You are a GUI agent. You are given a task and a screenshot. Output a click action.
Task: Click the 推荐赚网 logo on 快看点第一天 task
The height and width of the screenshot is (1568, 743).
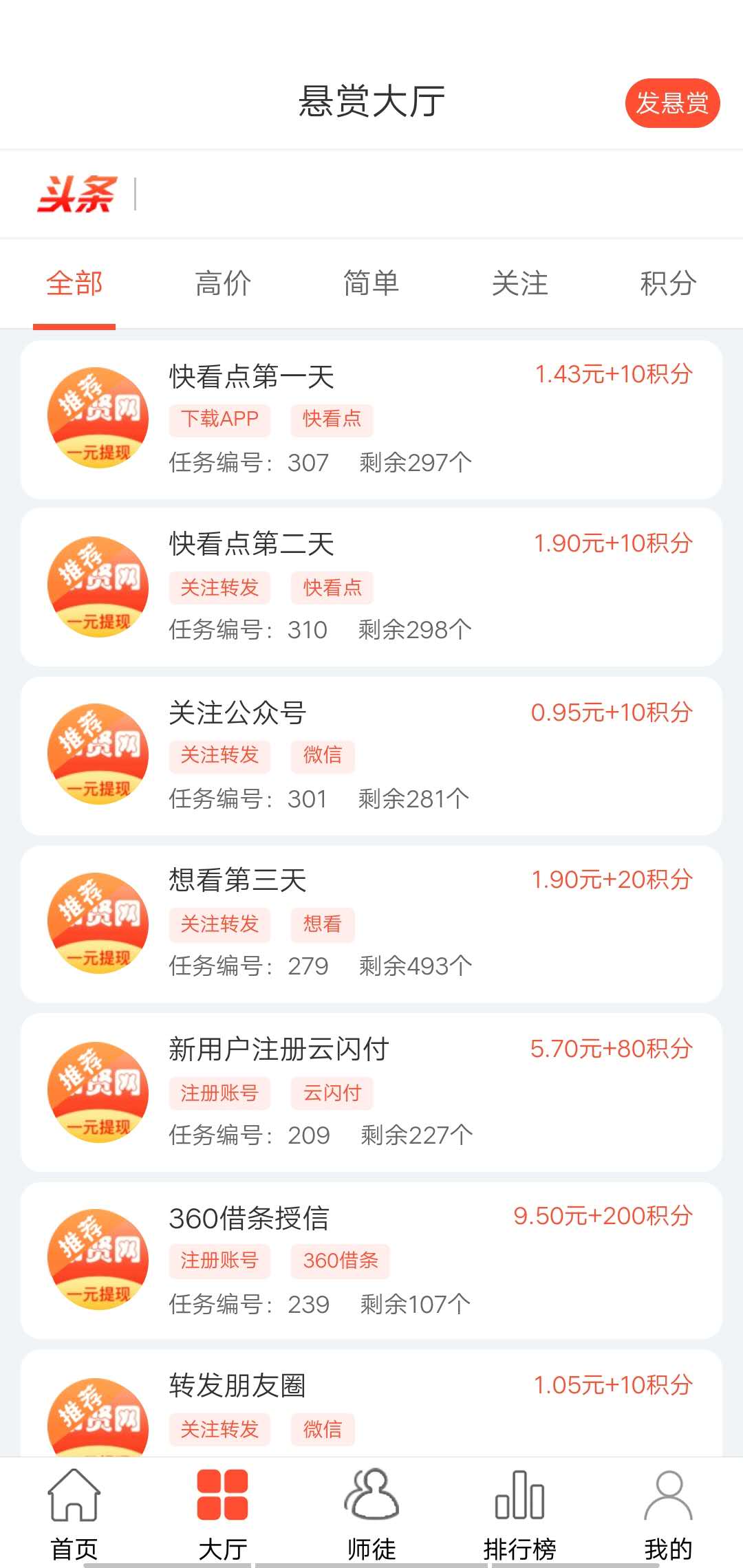click(x=98, y=416)
